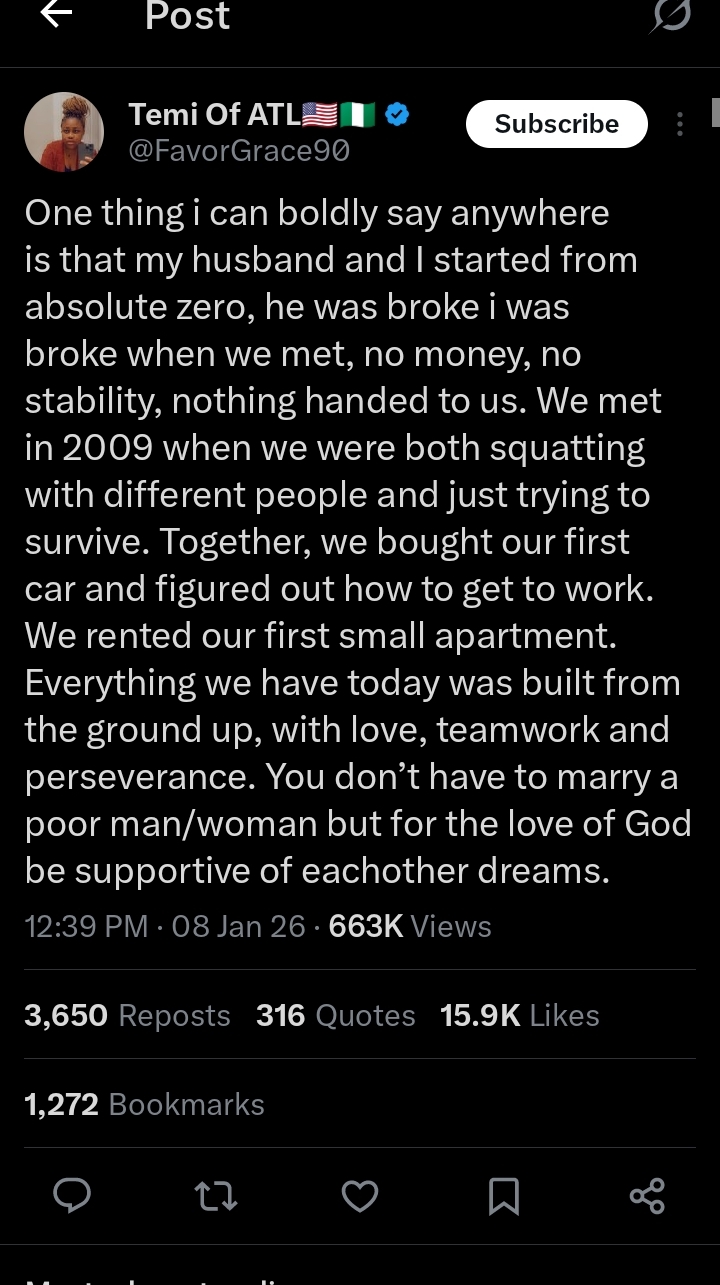
Task: Reply to this post
Action: (72, 1195)
